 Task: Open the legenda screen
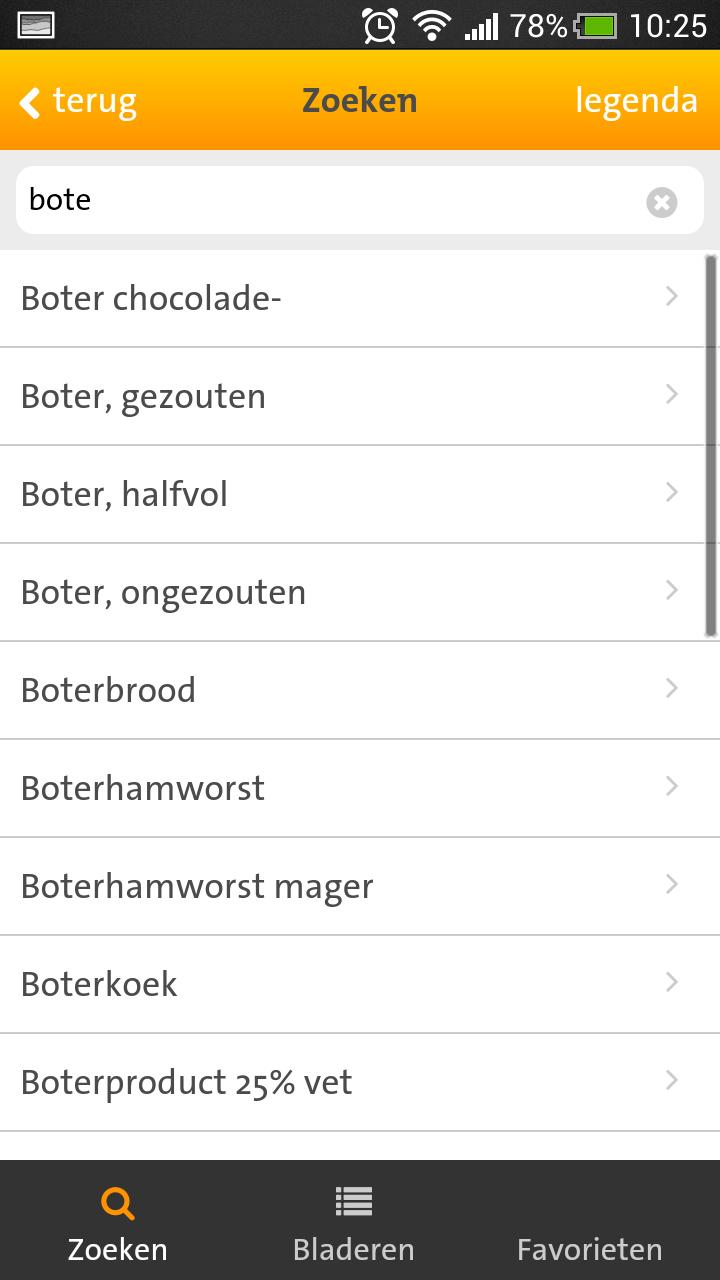(x=637, y=100)
